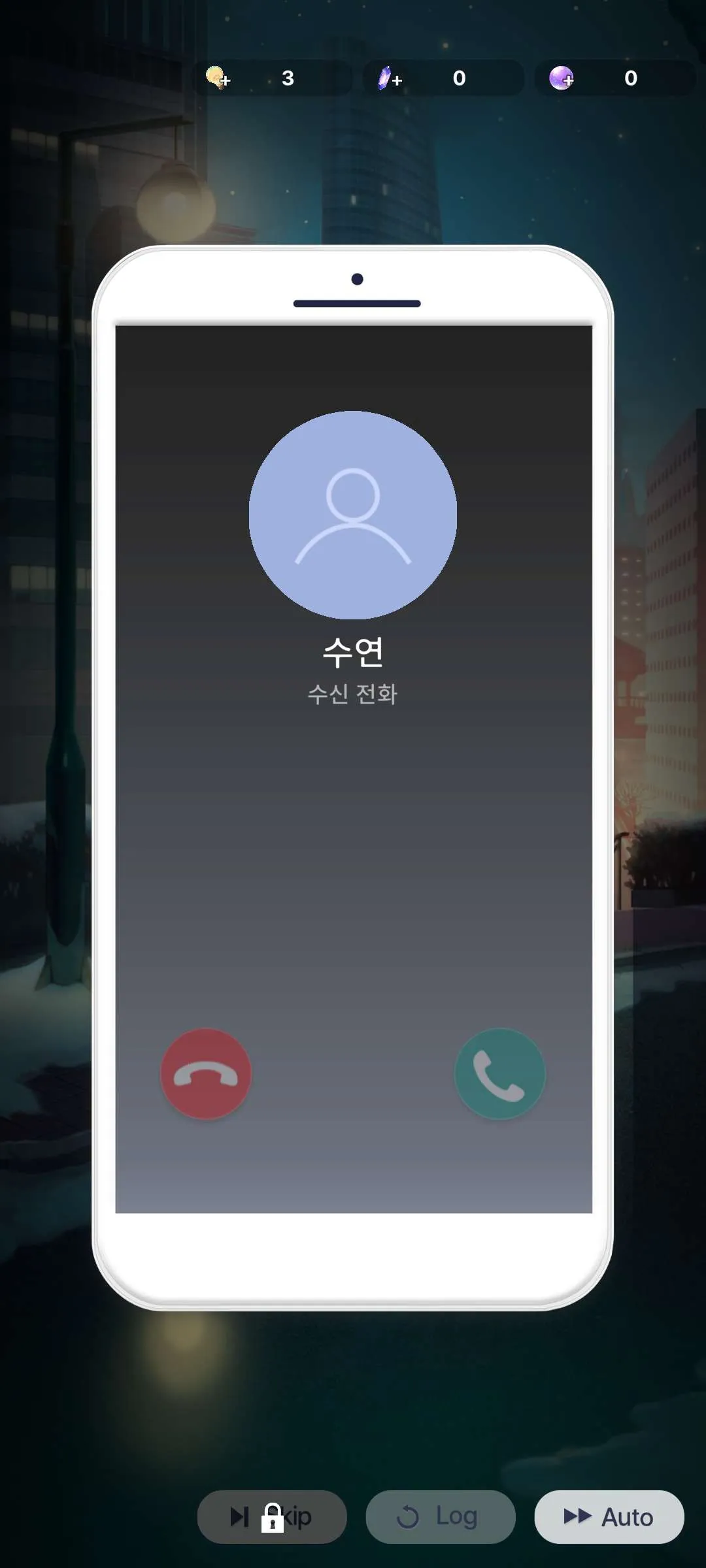Open the dialogue Log
Screen dimensions: 706x1568
pyautogui.click(x=440, y=1516)
